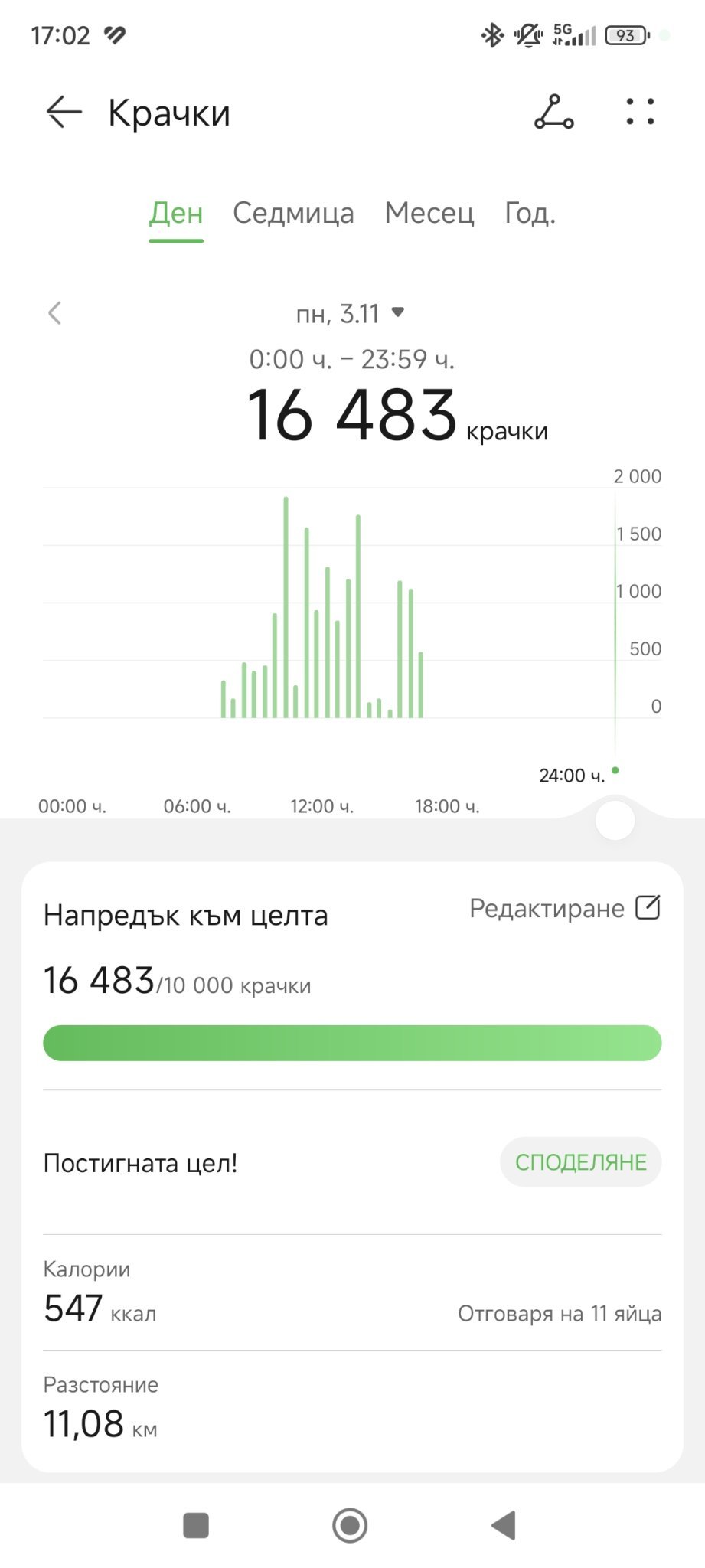705x1568 pixels.
Task: Switch to the Седмица tab
Action: [x=293, y=213]
